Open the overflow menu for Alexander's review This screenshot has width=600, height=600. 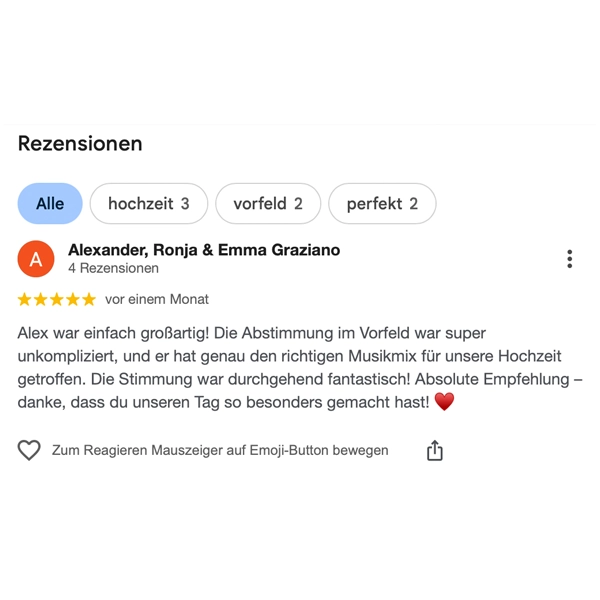[x=569, y=259]
